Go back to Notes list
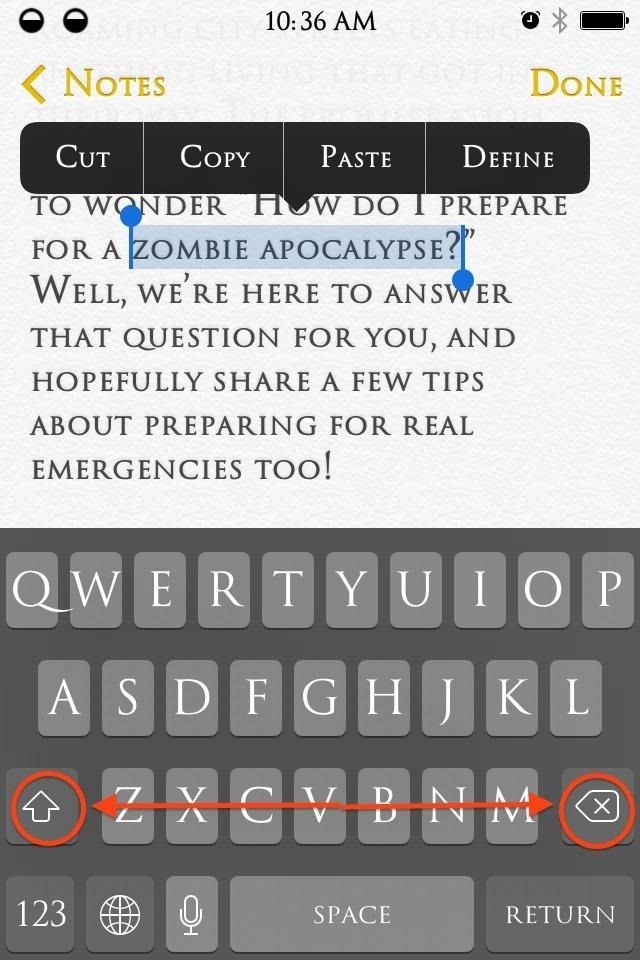The height and width of the screenshot is (960, 640). tap(93, 83)
